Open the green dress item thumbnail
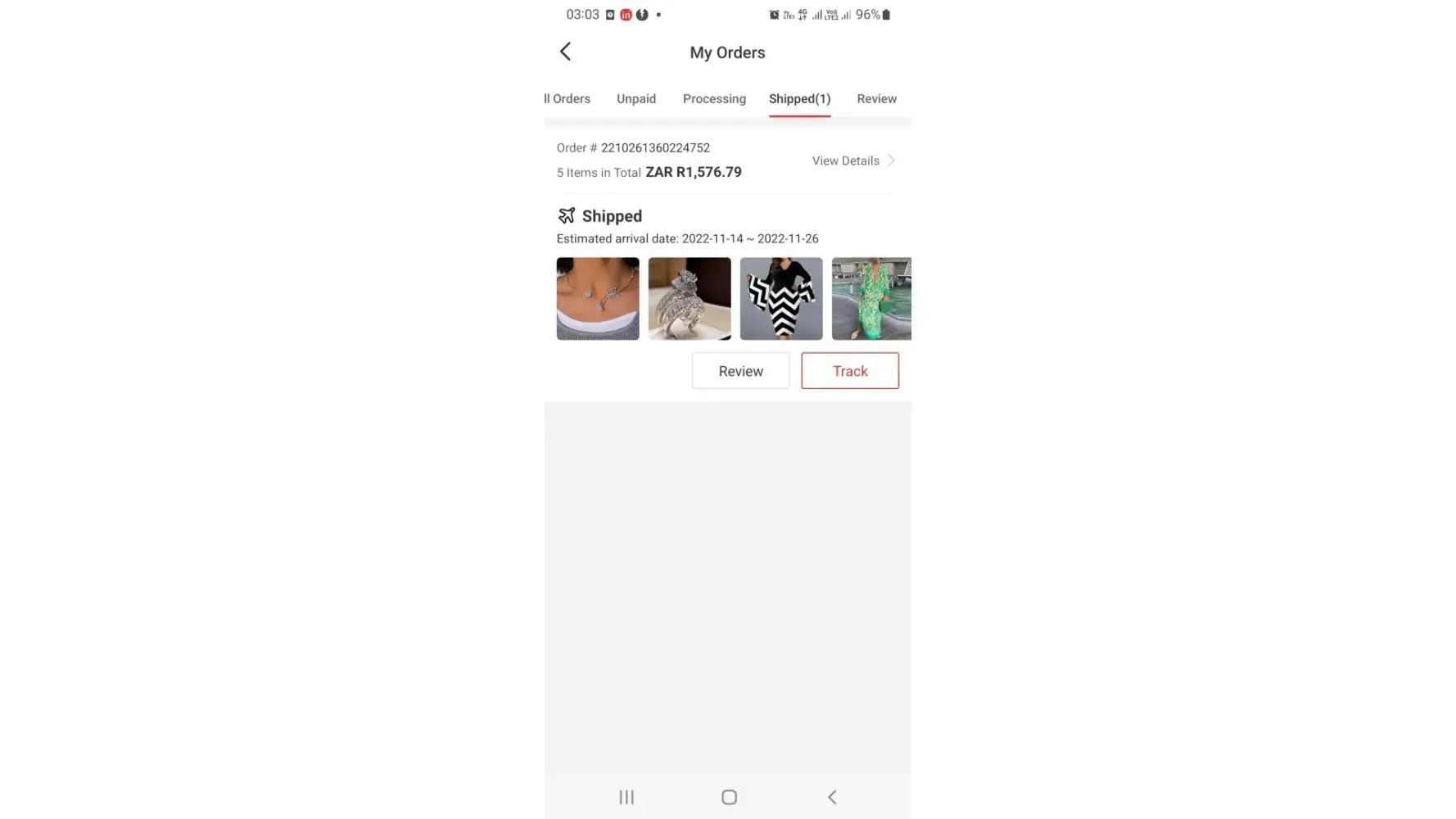This screenshot has width=1456, height=819. [x=871, y=299]
